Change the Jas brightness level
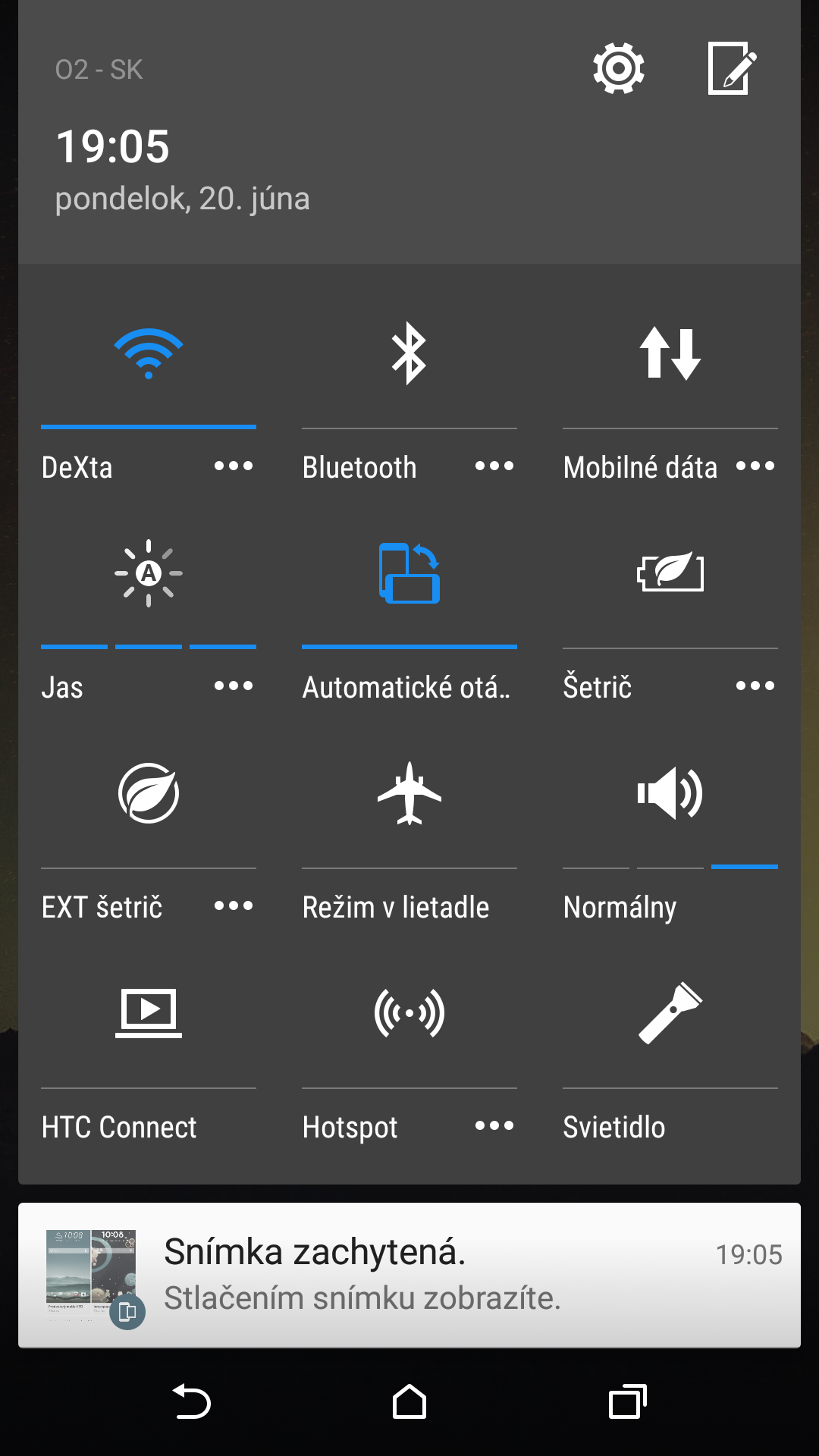This screenshot has height=1456, width=819. point(149,573)
